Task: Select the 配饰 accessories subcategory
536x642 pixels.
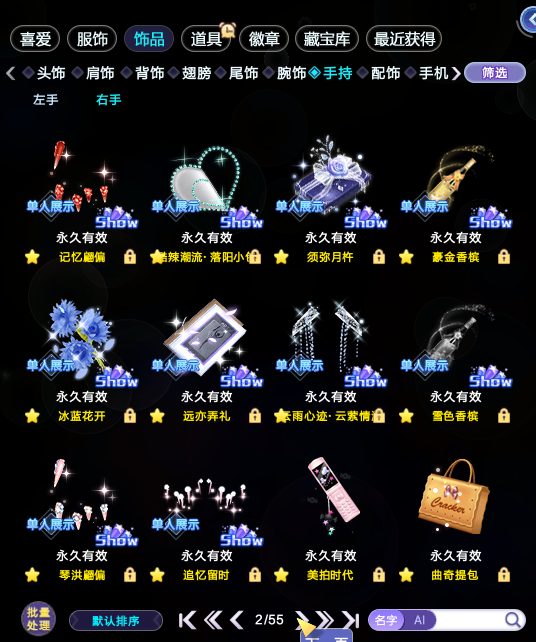Action: [380, 73]
